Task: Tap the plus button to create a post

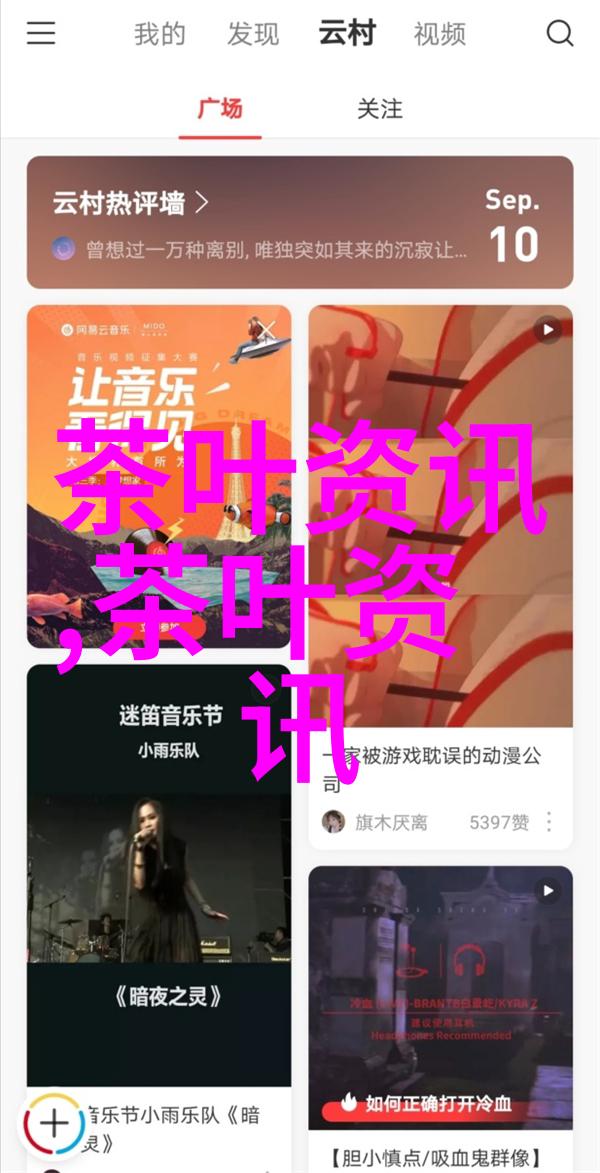Action: click(54, 1123)
